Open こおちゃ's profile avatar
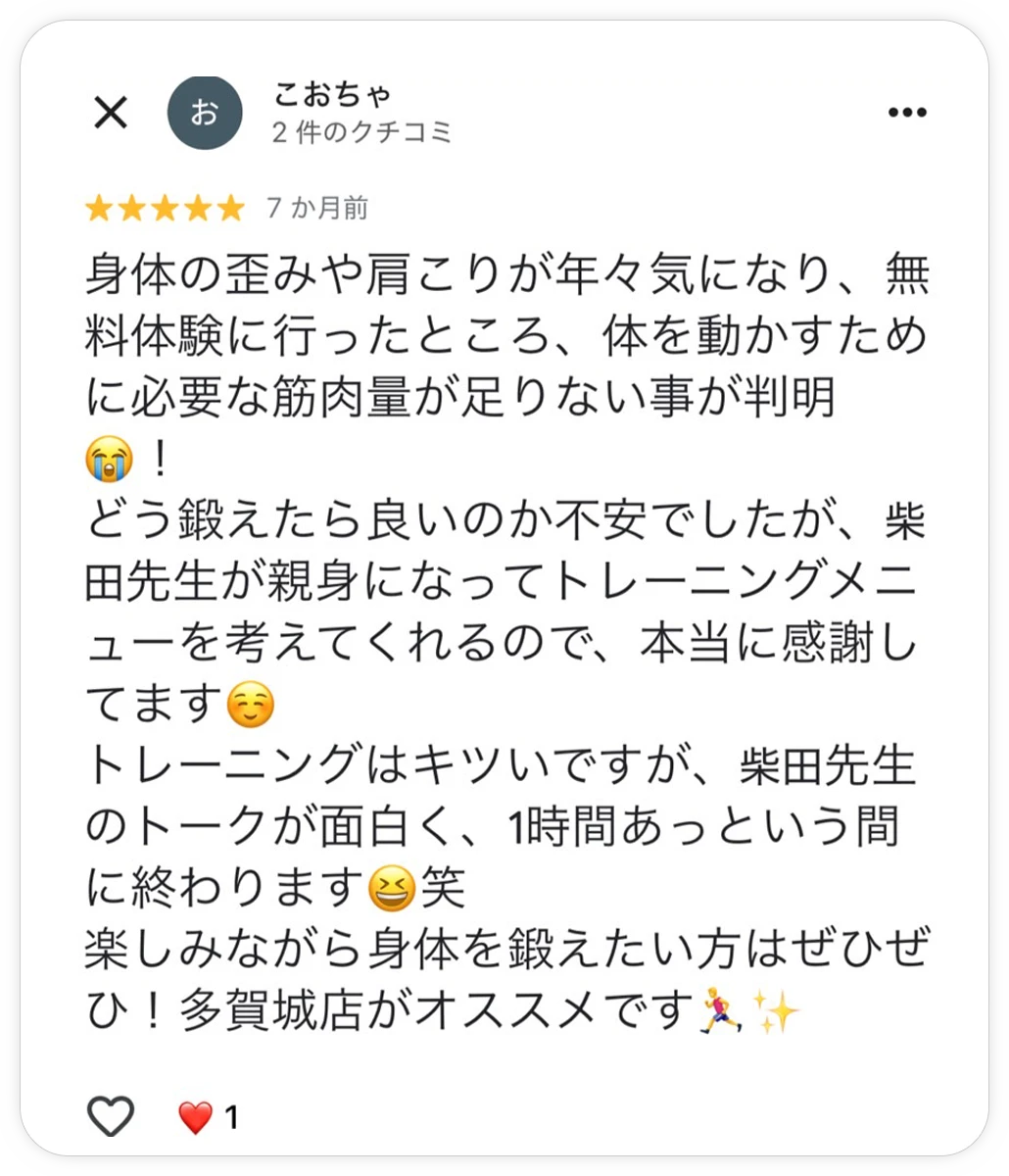 pos(205,113)
